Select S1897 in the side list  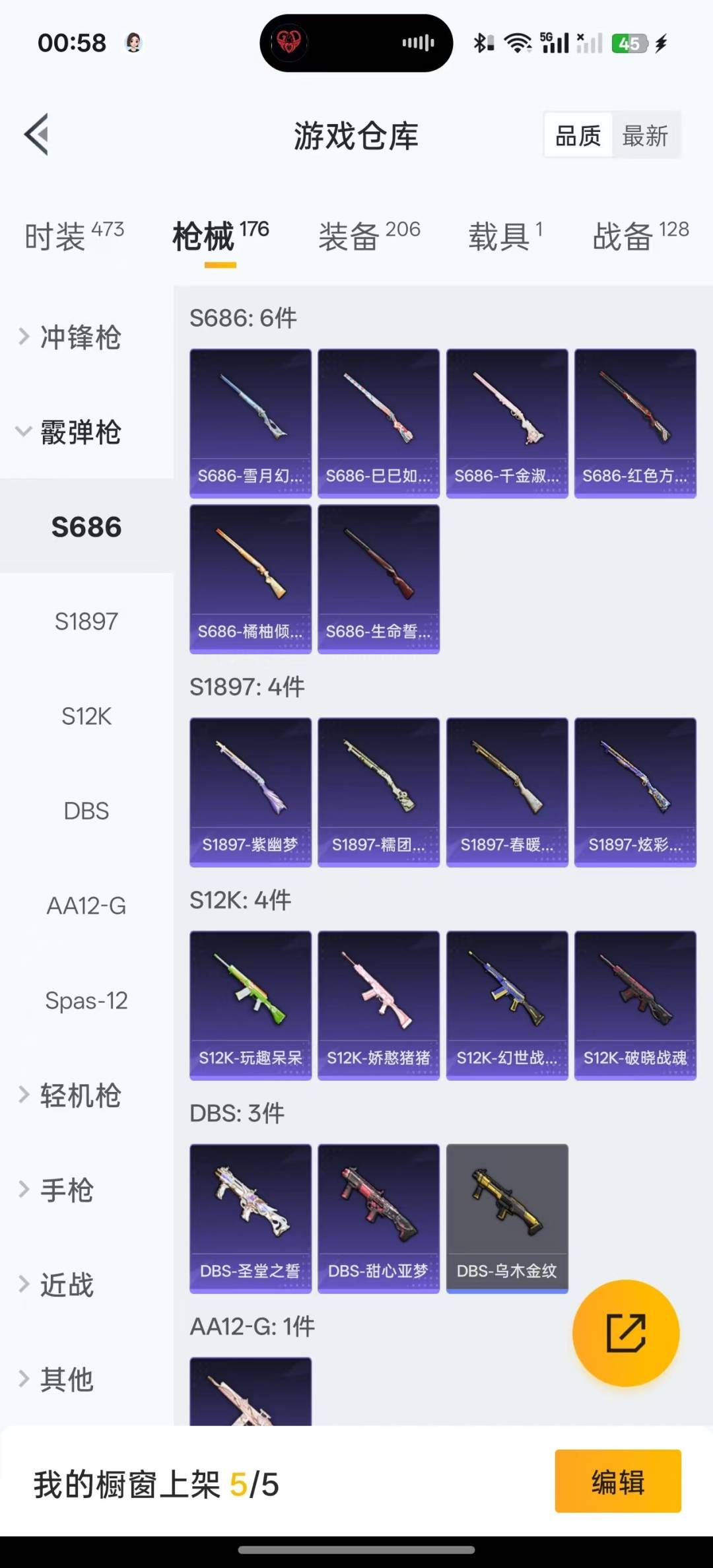click(x=86, y=621)
